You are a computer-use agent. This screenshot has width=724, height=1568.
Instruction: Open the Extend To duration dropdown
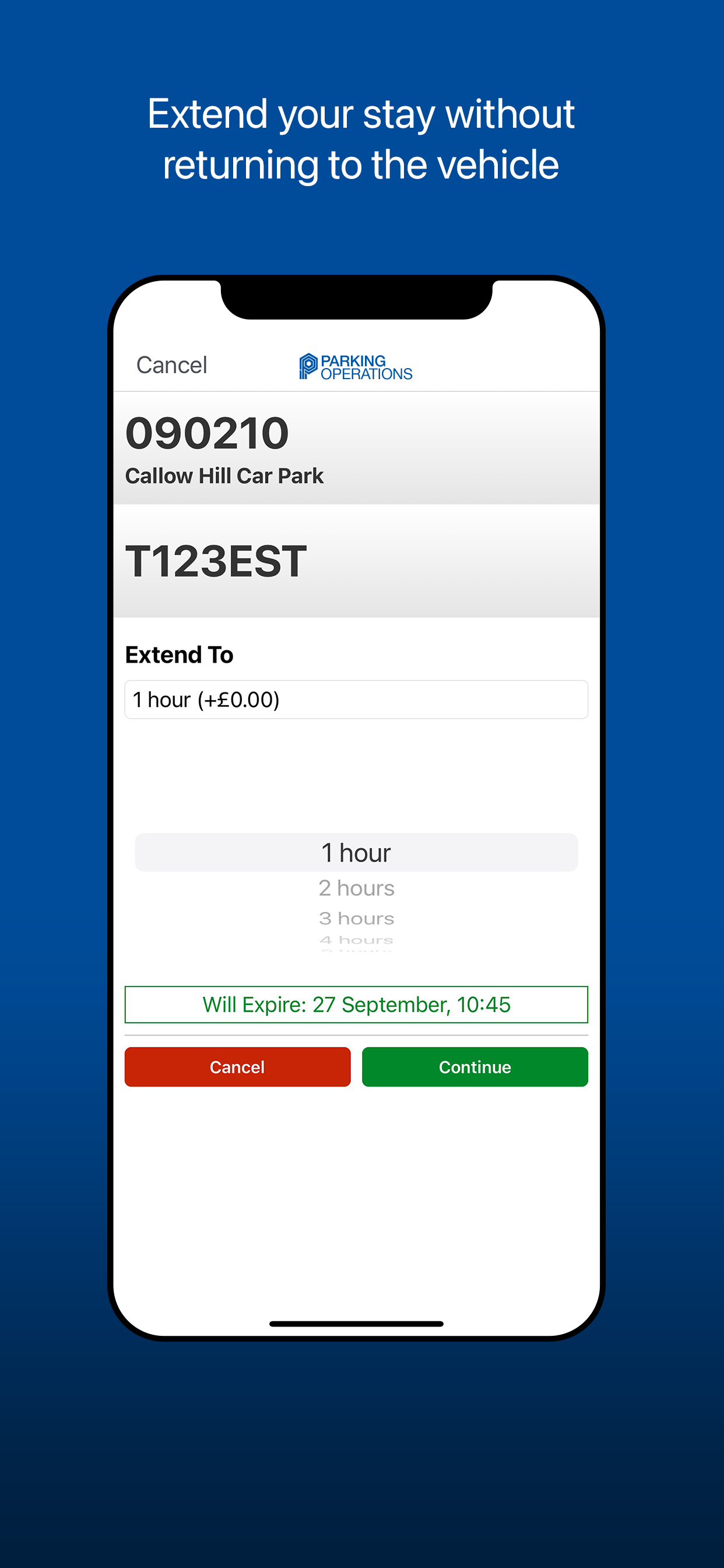point(356,699)
